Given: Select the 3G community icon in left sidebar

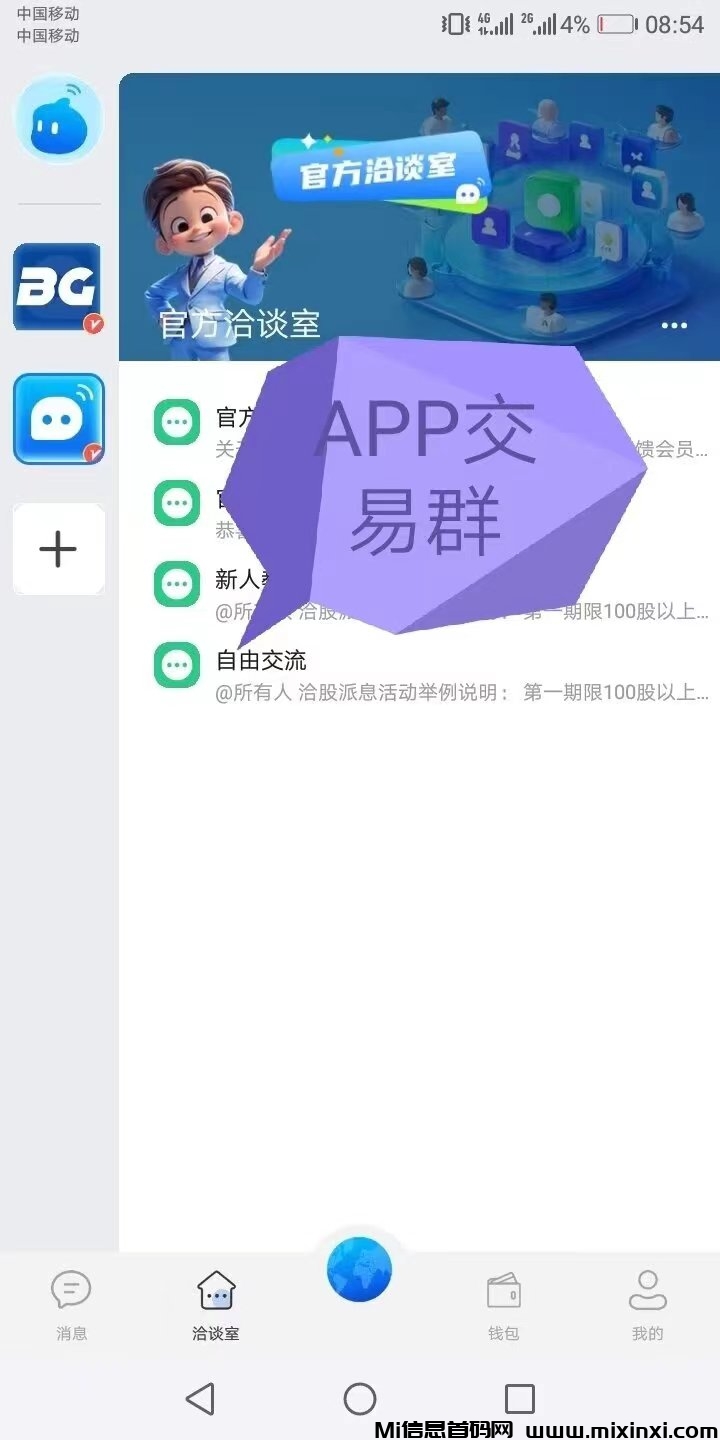Looking at the screenshot, I should [57, 287].
